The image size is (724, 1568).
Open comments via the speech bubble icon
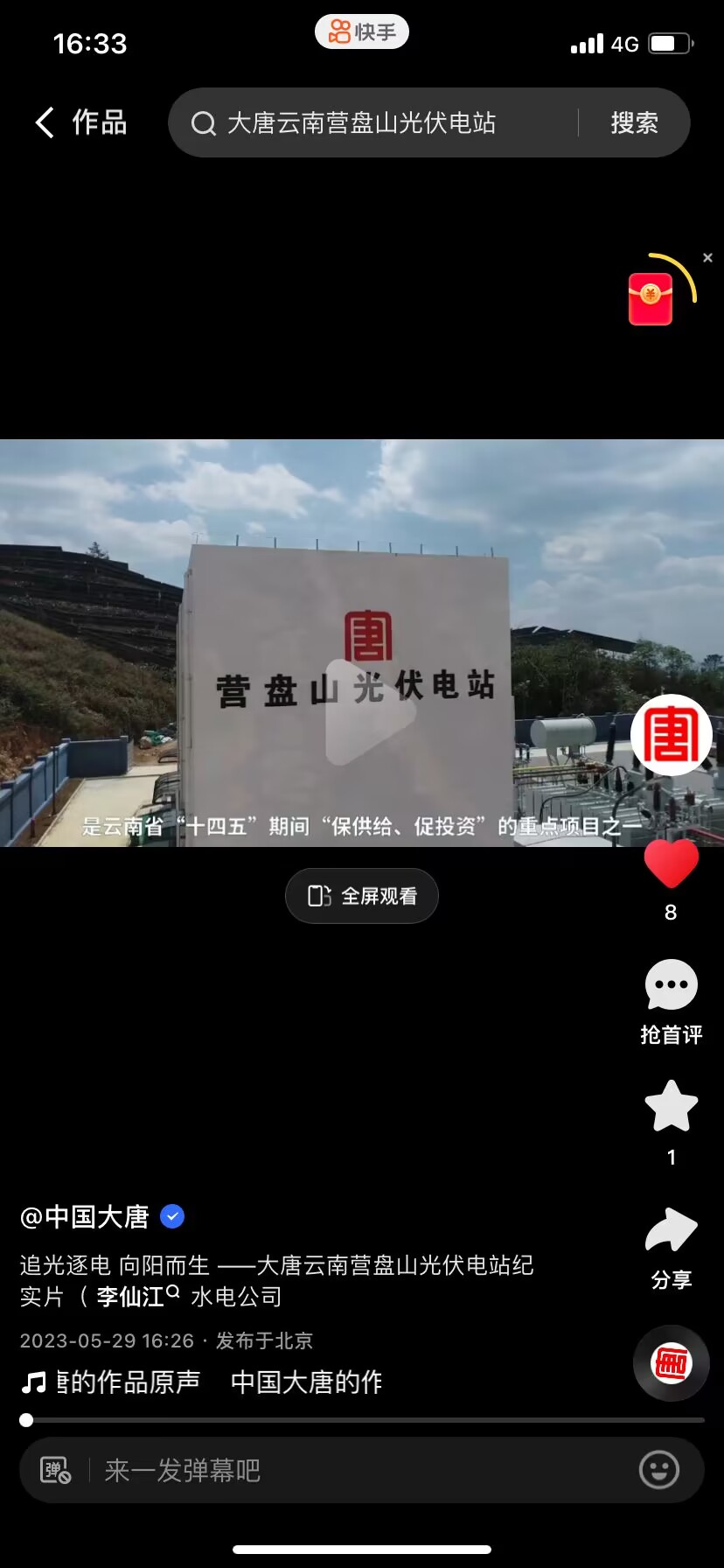(x=671, y=984)
